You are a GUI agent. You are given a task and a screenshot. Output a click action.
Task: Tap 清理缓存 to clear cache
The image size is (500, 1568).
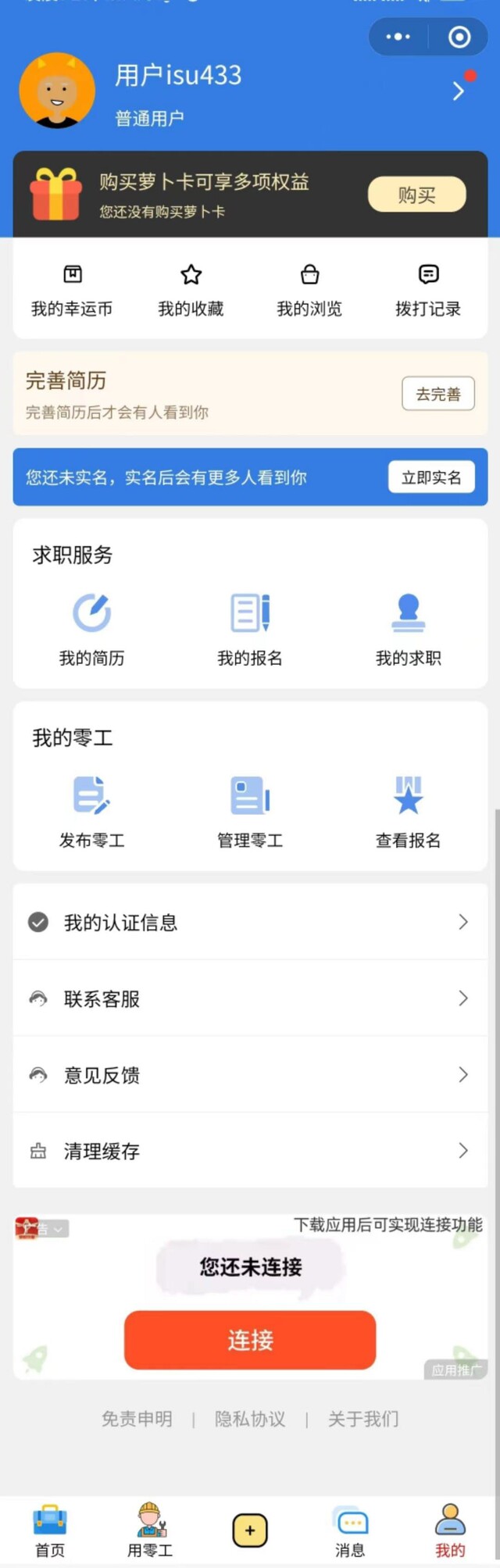(x=250, y=1151)
